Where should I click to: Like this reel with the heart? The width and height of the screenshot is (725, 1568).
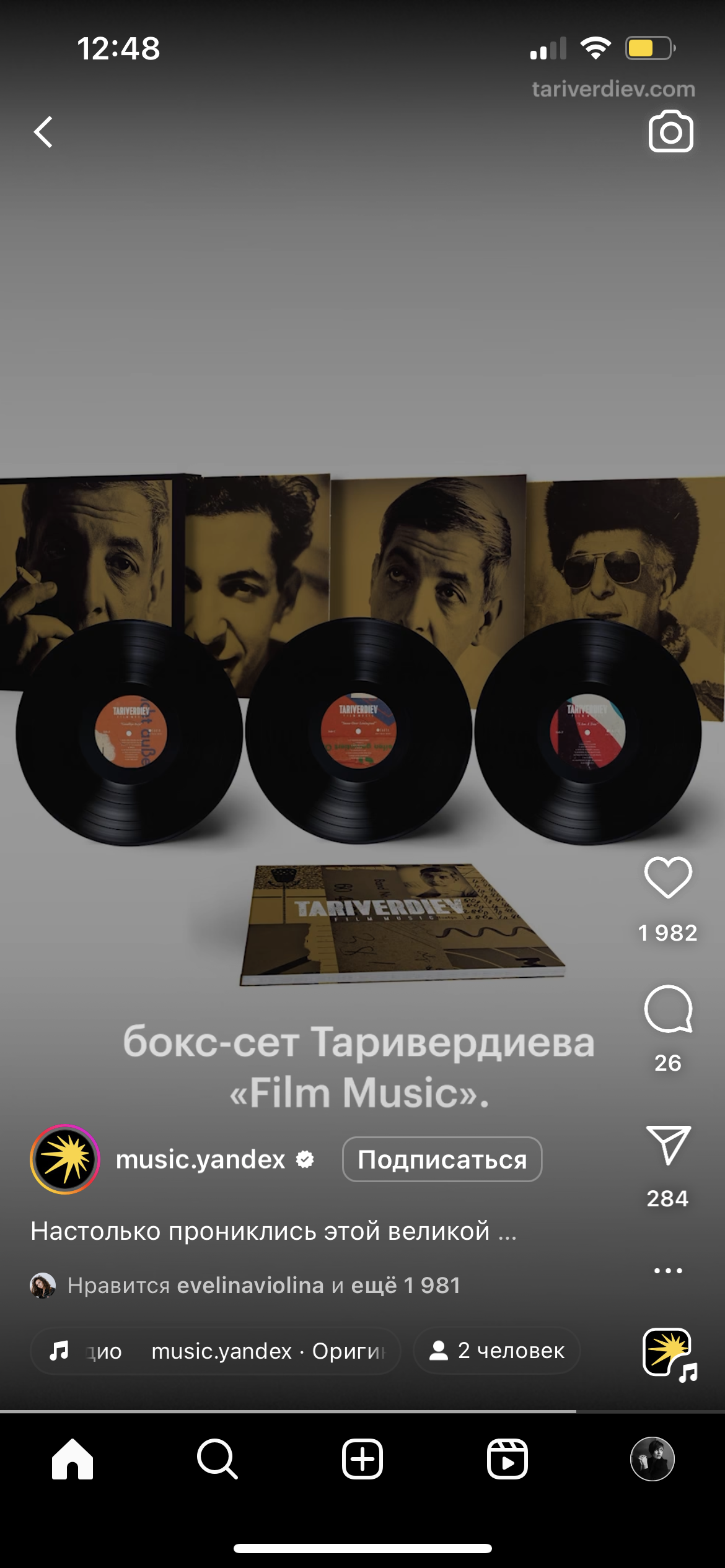tap(668, 877)
